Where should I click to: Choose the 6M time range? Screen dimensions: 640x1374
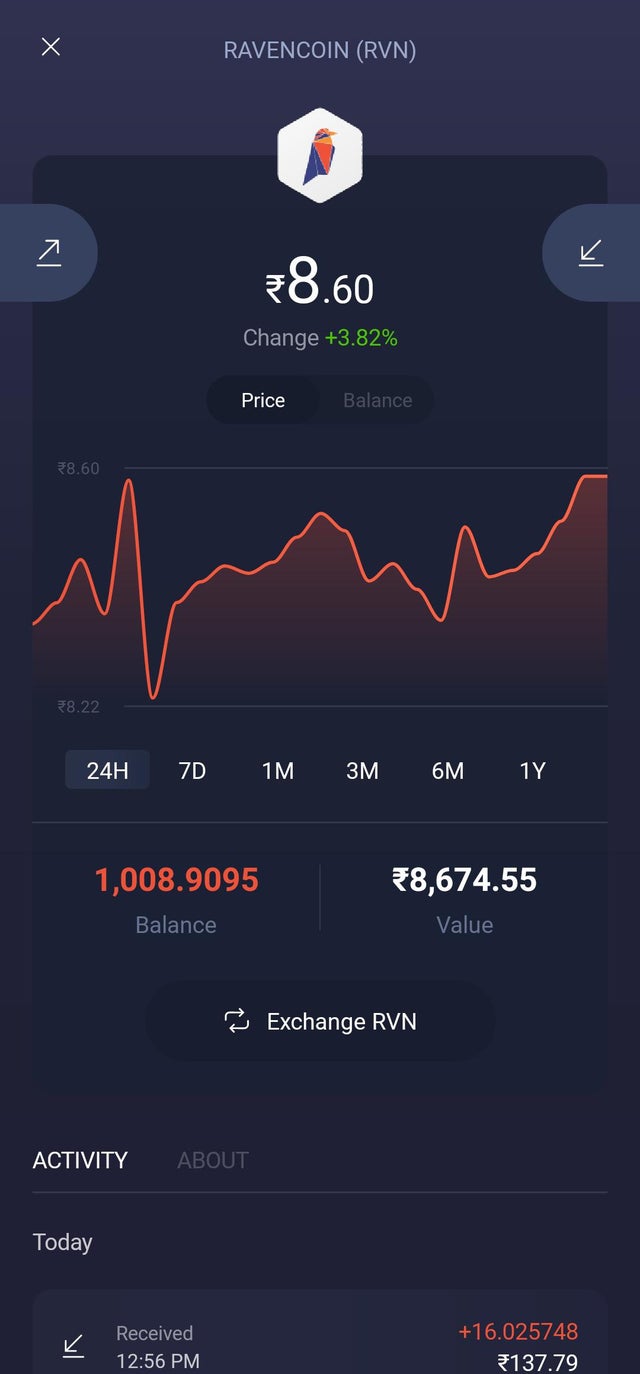[x=447, y=770]
